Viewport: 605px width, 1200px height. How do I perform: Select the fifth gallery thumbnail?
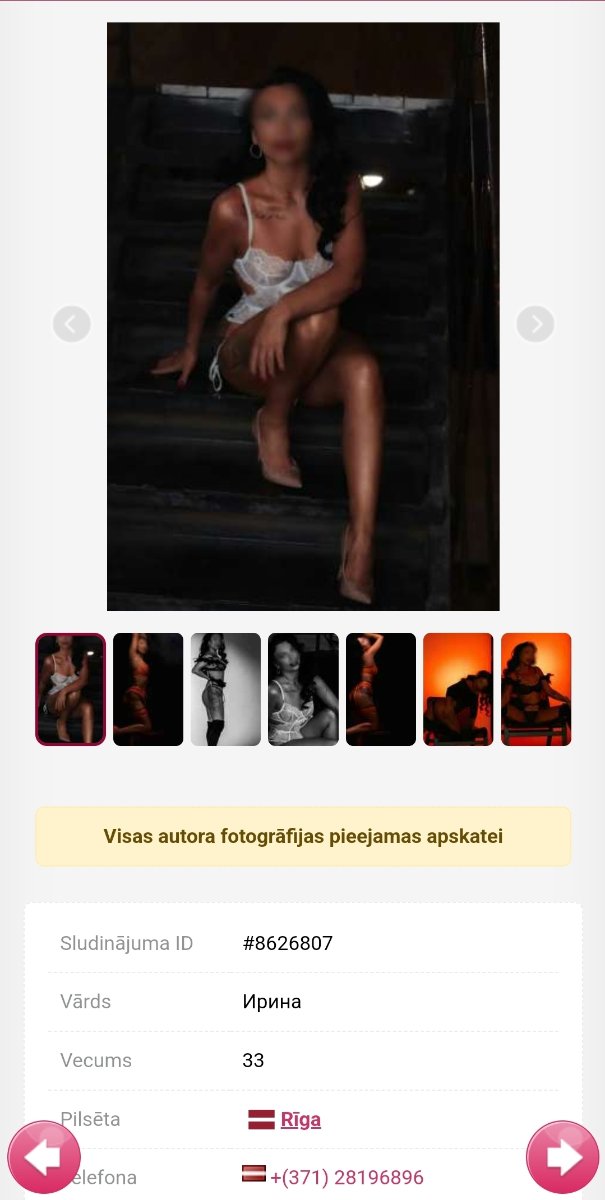(381, 689)
